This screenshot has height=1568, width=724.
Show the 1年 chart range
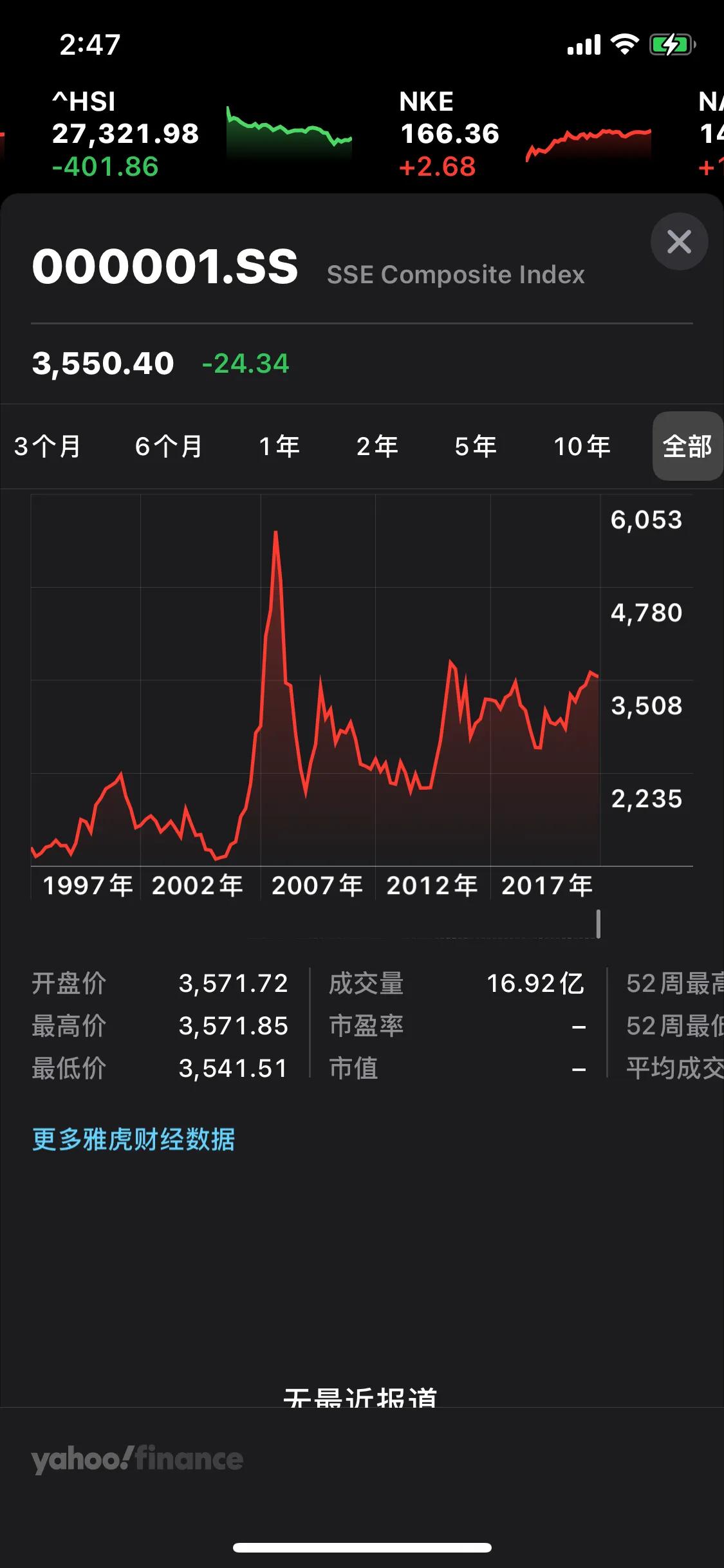279,446
